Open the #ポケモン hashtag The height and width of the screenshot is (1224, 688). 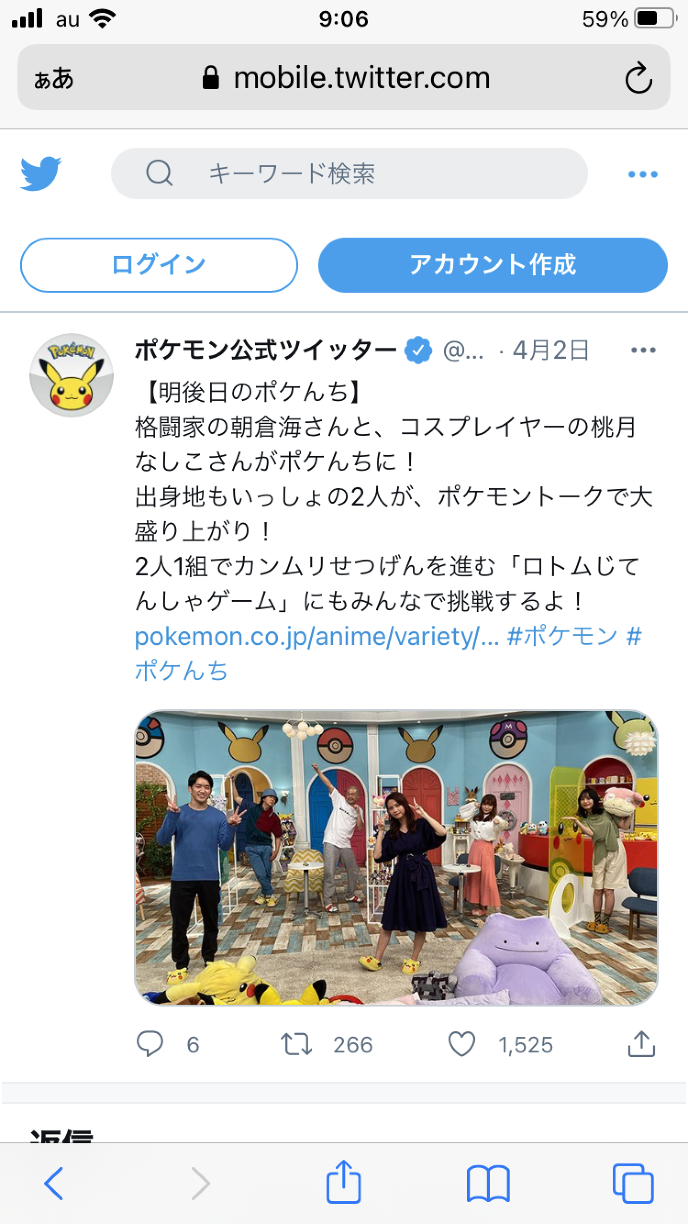(x=562, y=636)
